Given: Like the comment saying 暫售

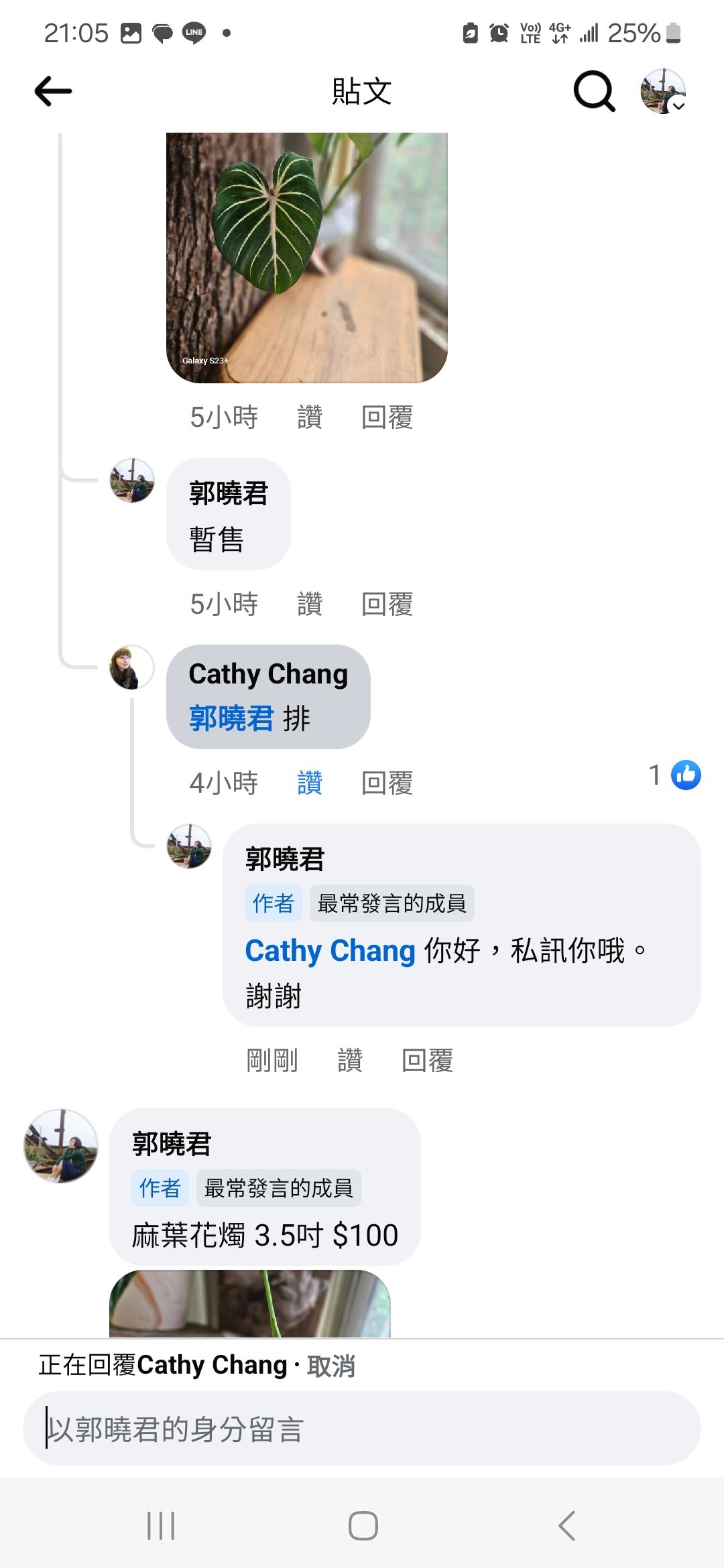Looking at the screenshot, I should pyautogui.click(x=310, y=604).
